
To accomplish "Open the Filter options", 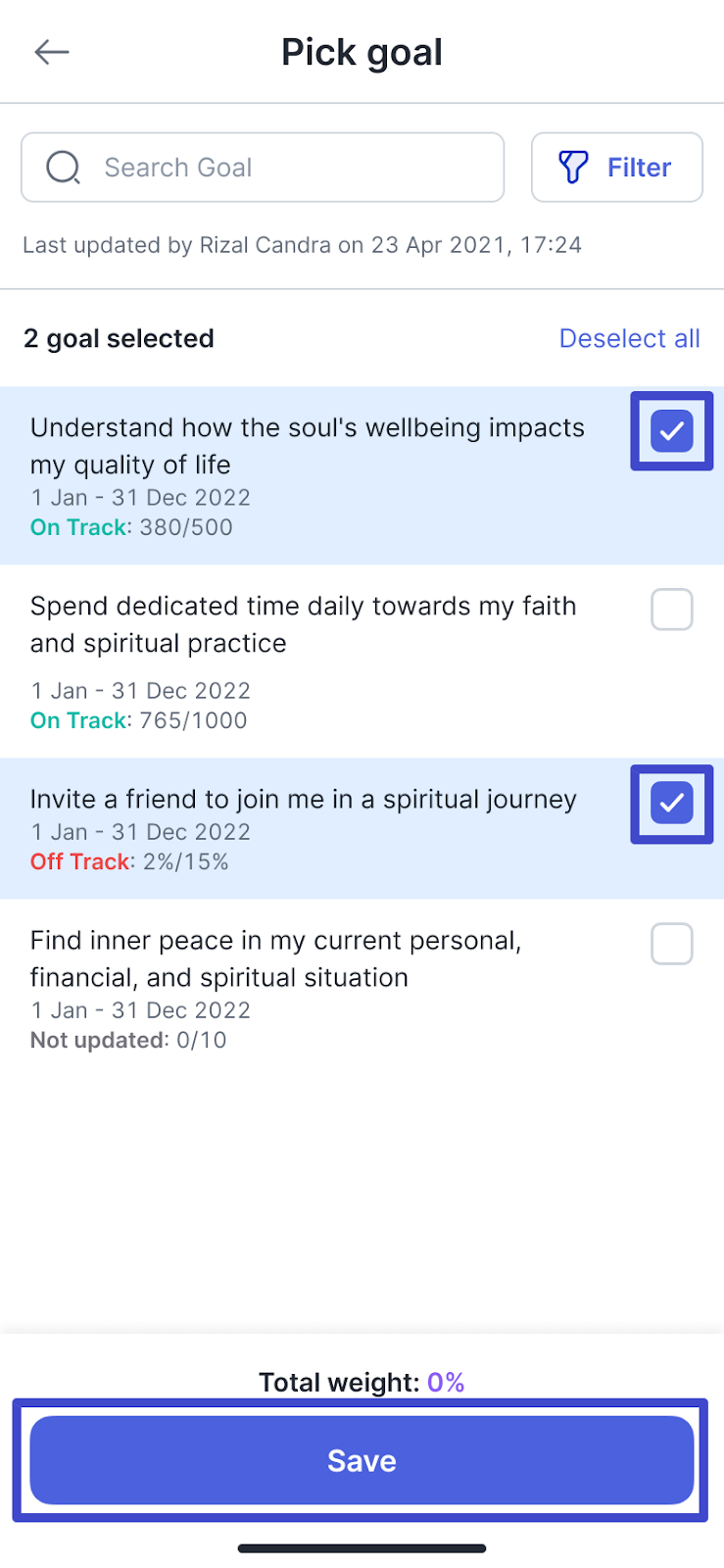I will point(617,168).
